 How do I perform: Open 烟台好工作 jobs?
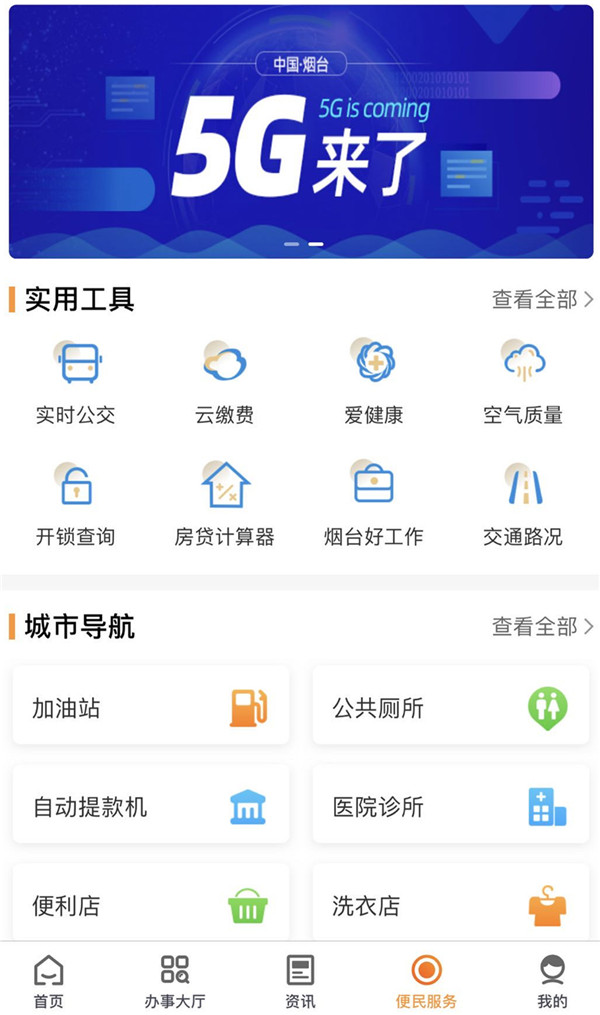[374, 504]
